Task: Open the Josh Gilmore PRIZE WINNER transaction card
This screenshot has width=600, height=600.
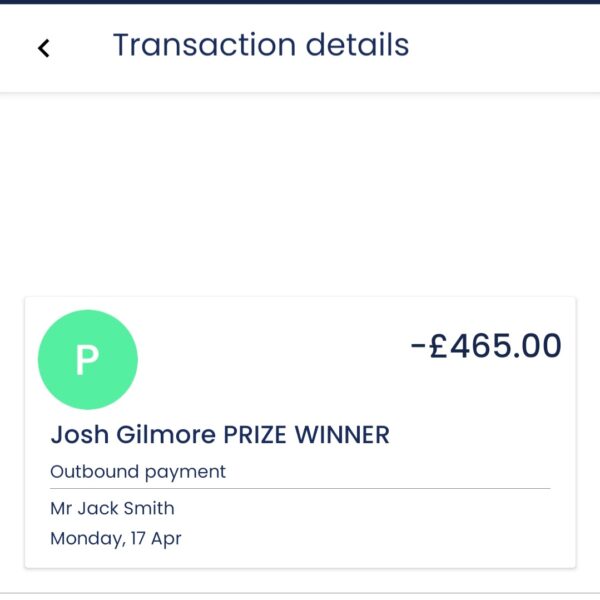Action: click(300, 432)
